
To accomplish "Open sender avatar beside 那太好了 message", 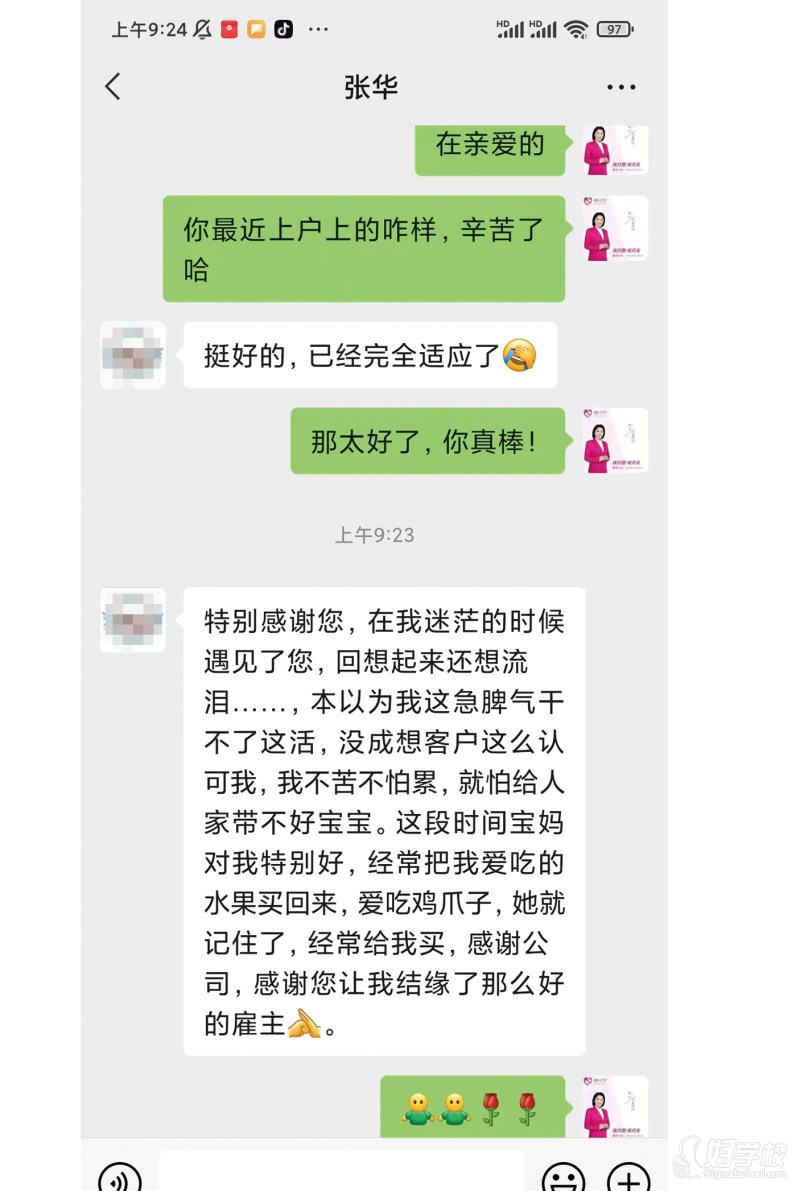I will [x=615, y=440].
